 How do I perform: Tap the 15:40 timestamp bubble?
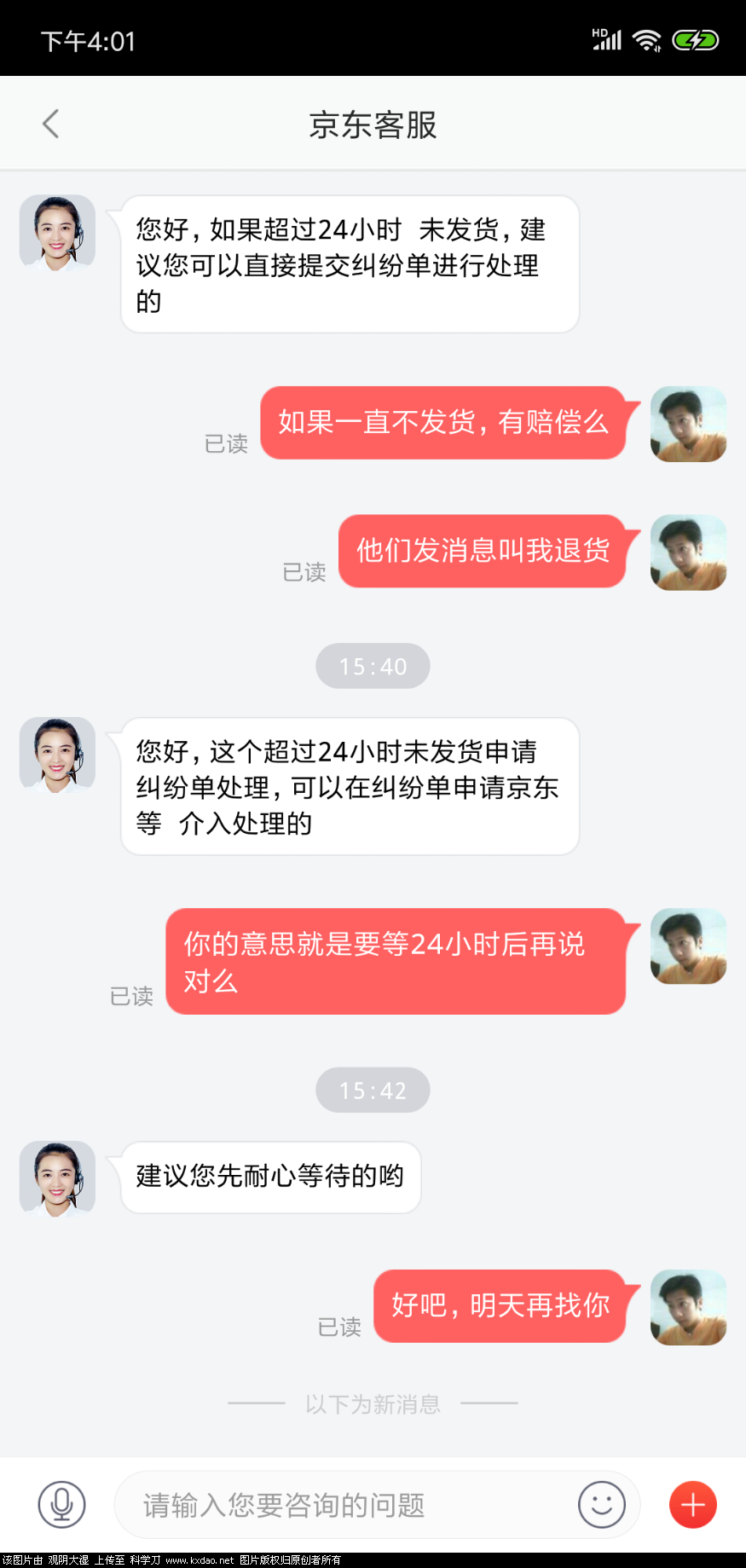373,666
